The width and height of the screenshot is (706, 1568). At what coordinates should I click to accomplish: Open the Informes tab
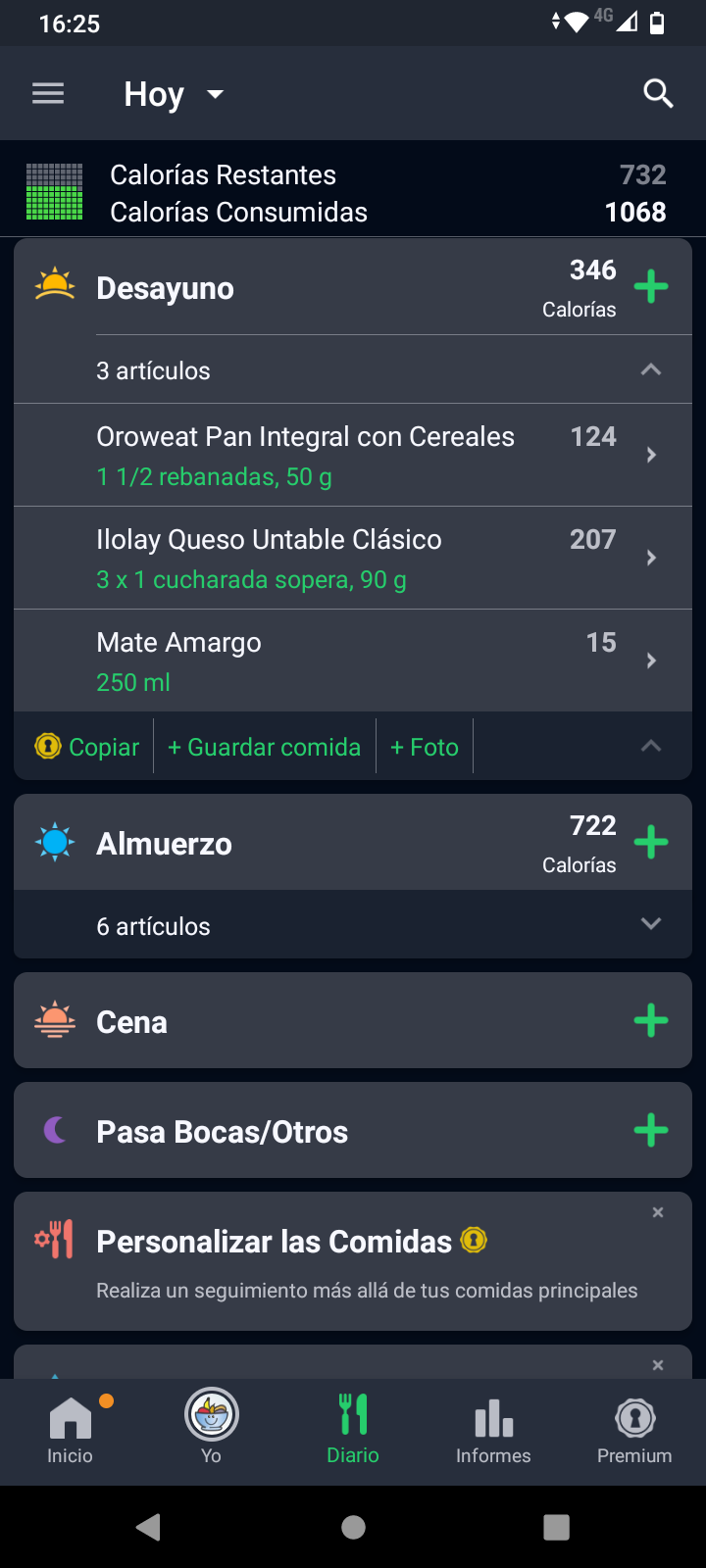(493, 1431)
